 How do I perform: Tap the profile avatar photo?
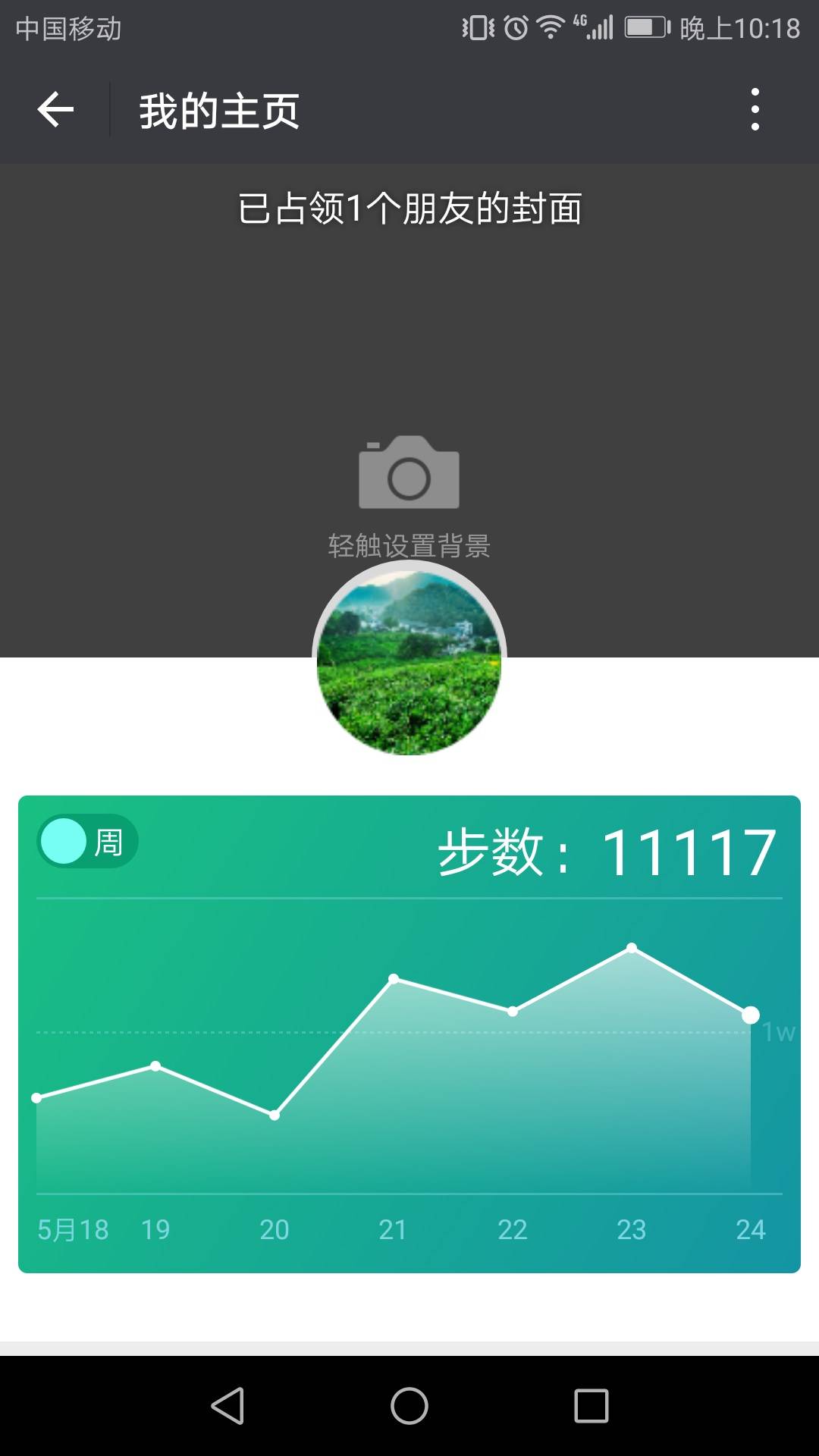coord(408,667)
